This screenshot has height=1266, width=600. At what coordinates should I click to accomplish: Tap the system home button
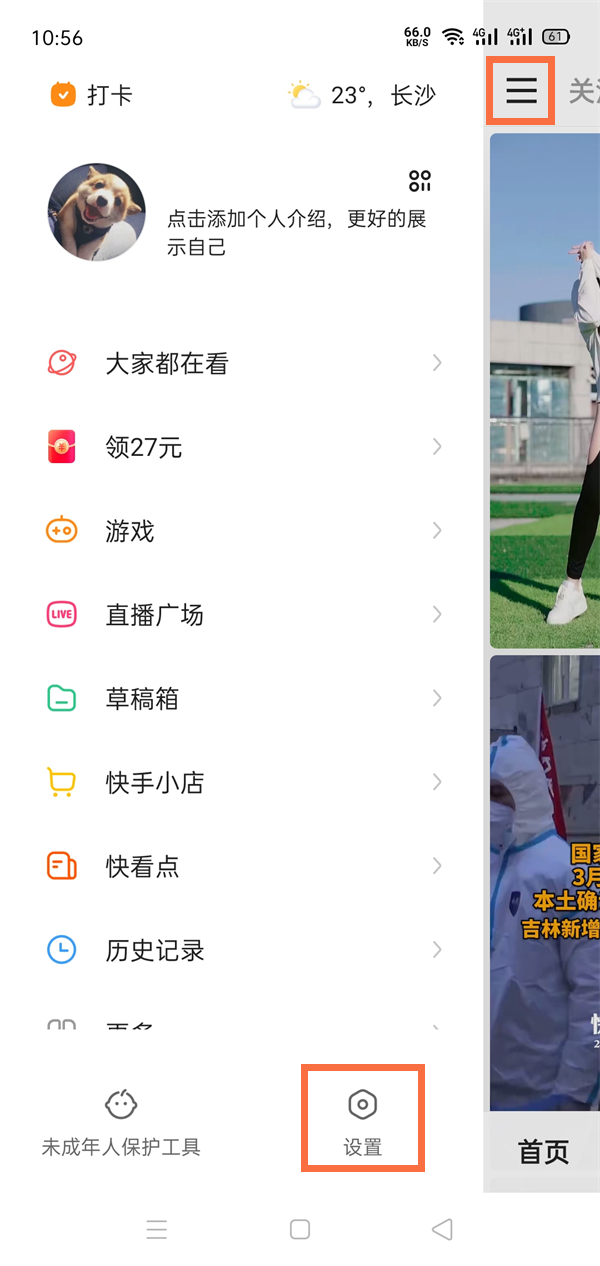299,1229
